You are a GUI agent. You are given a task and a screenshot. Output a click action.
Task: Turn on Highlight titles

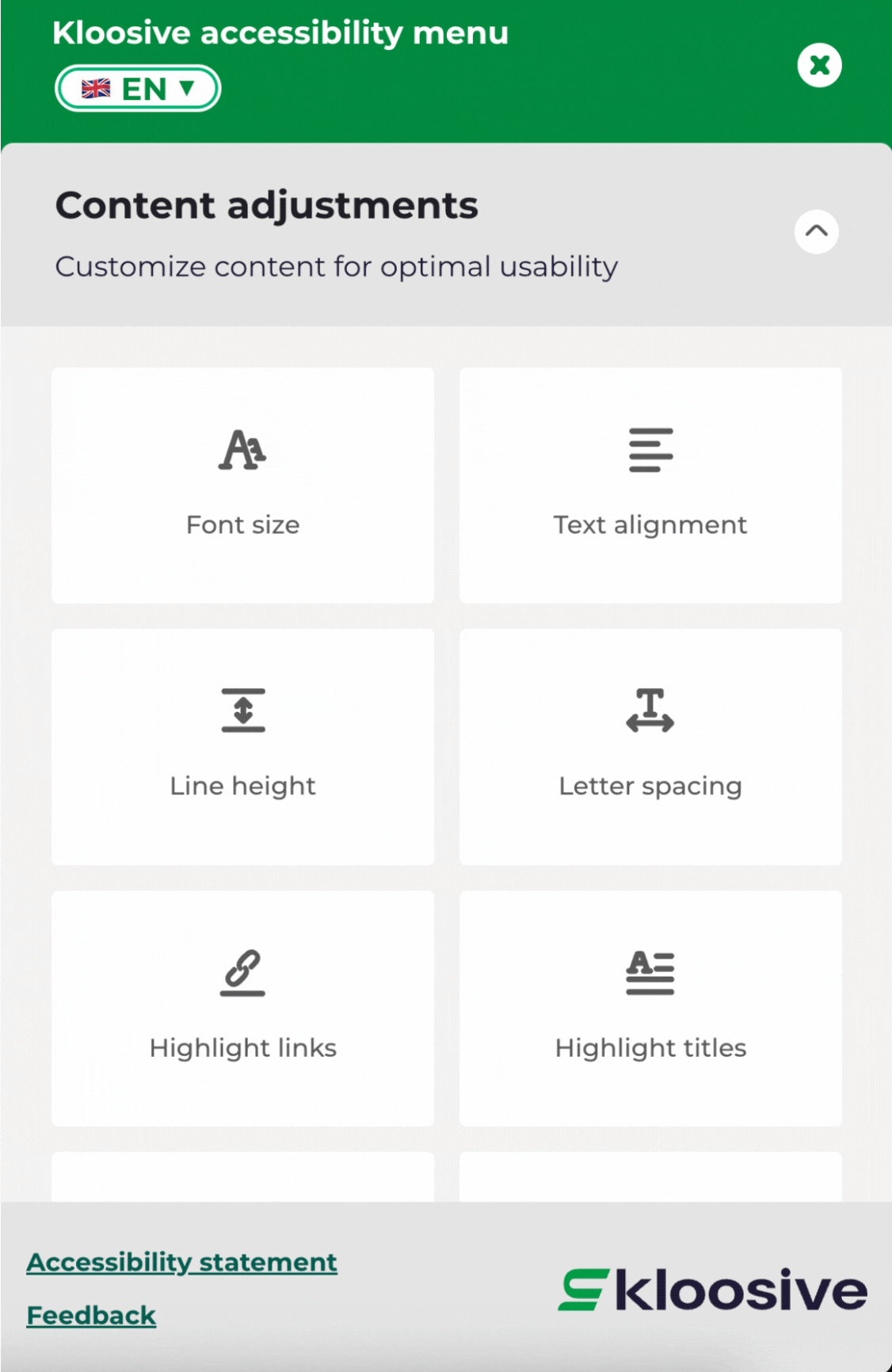tap(650, 1008)
